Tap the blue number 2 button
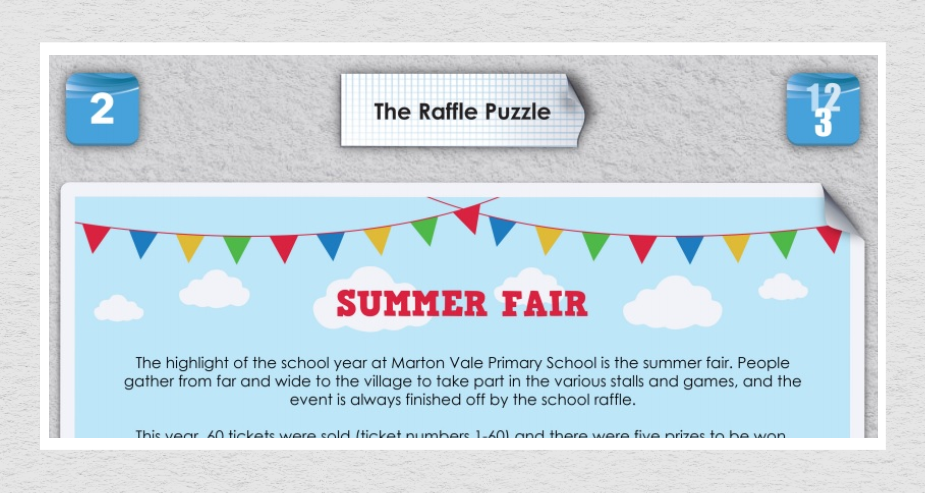The width and height of the screenshot is (925, 493). click(x=102, y=110)
